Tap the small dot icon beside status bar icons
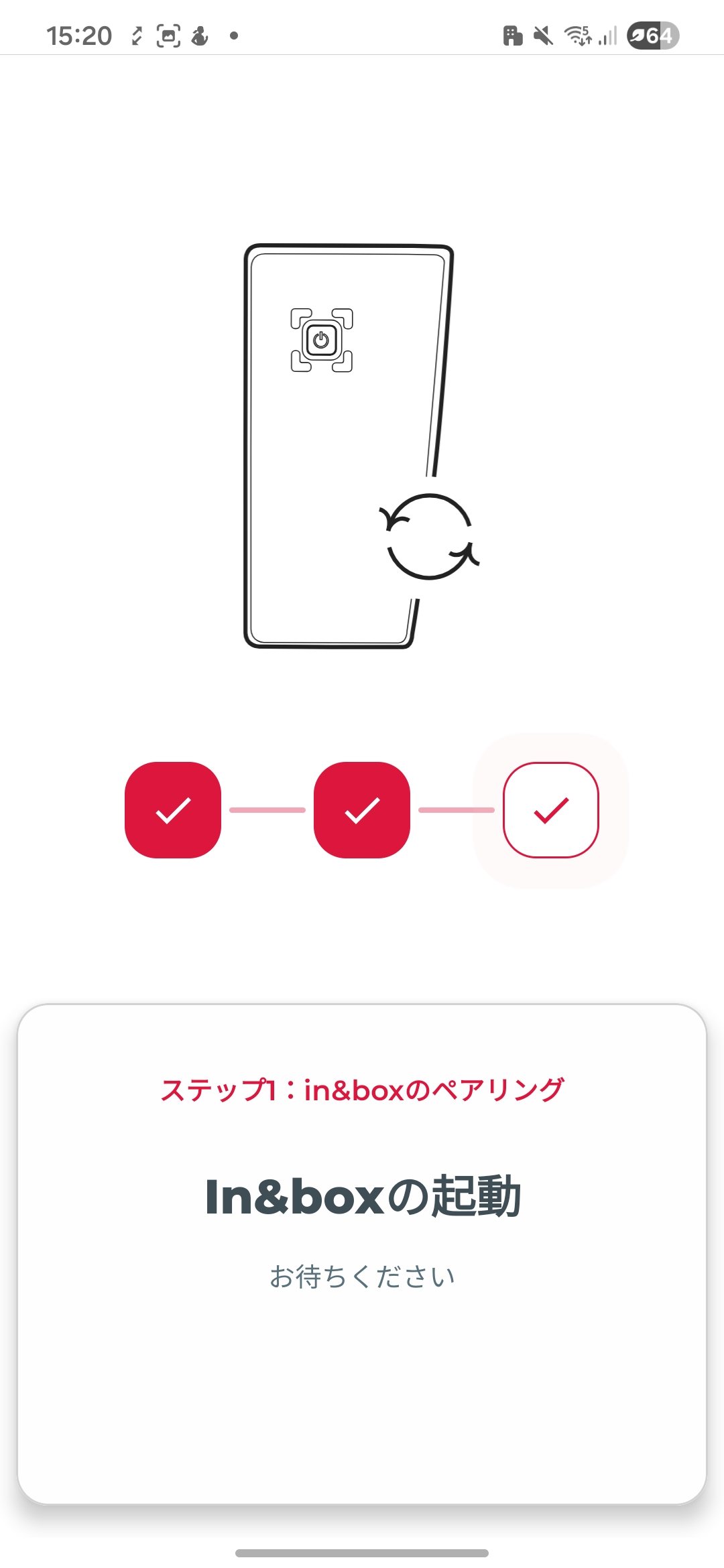Viewport: 724px width, 1568px height. 233,37
